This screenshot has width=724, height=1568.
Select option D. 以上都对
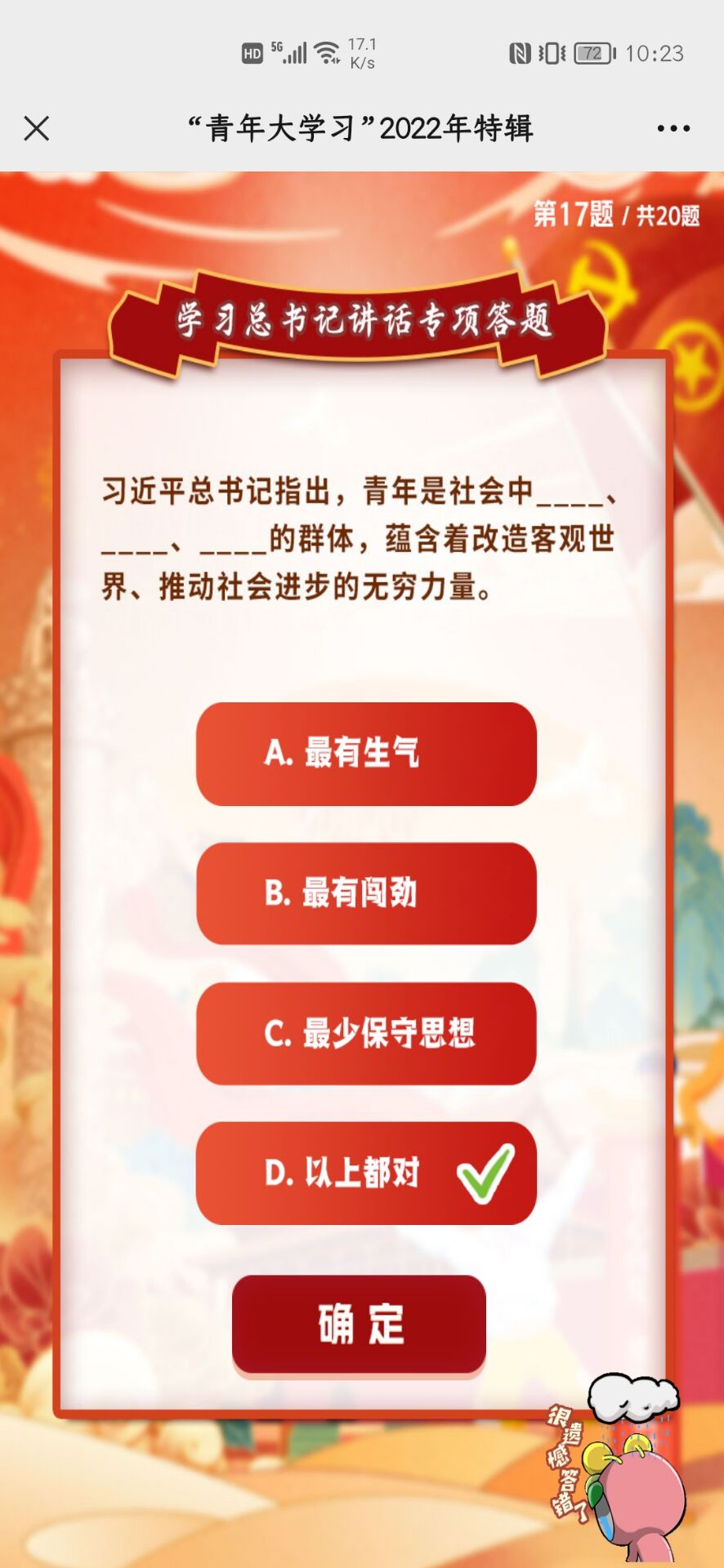tap(366, 1173)
